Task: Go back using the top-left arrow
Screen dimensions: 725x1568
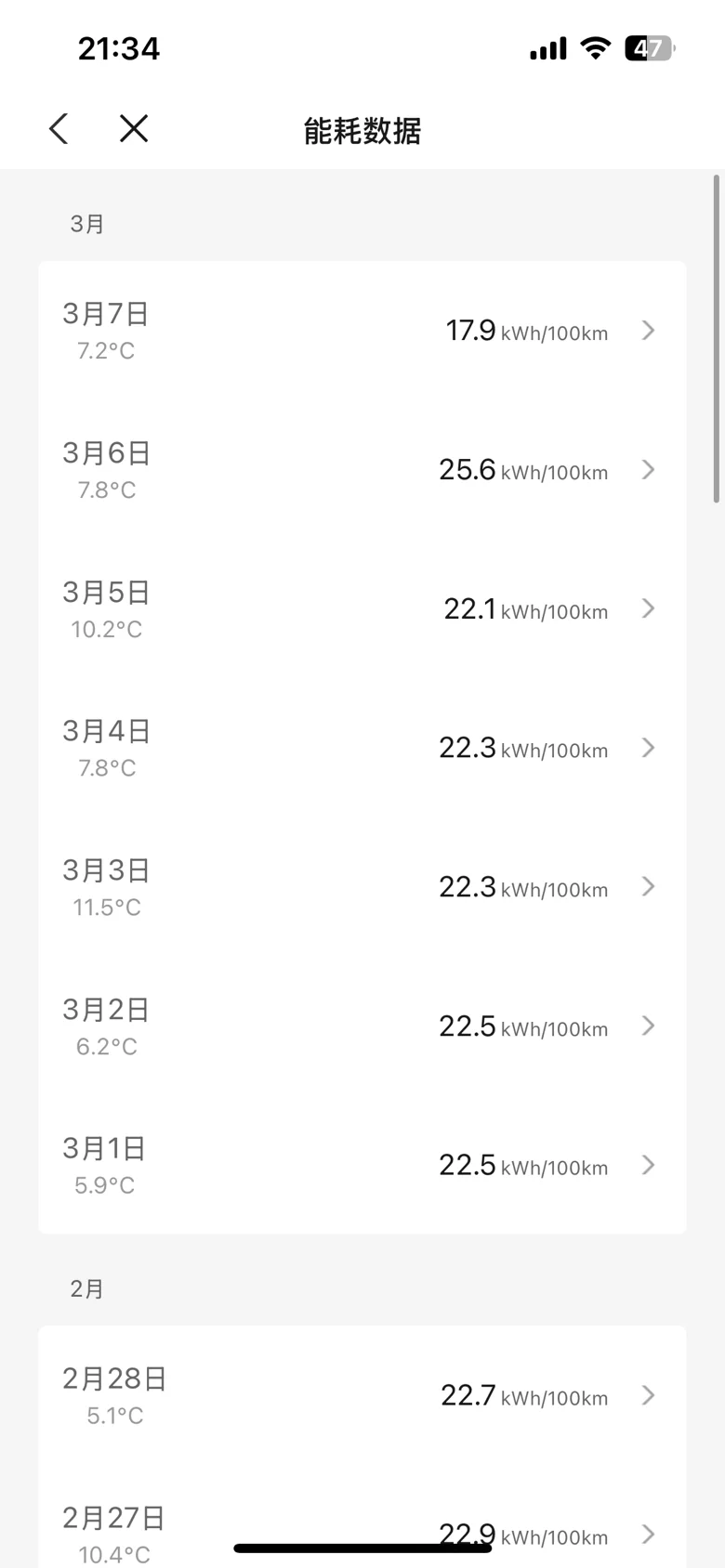Action: [x=59, y=129]
